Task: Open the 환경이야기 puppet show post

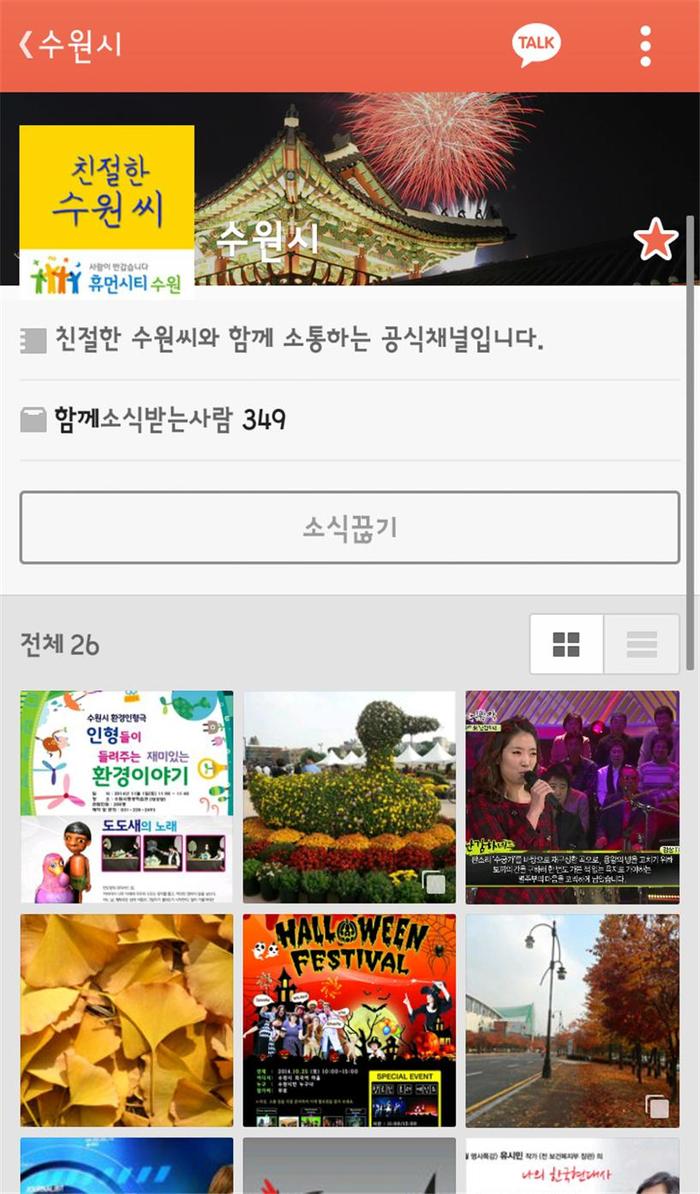Action: click(127, 797)
